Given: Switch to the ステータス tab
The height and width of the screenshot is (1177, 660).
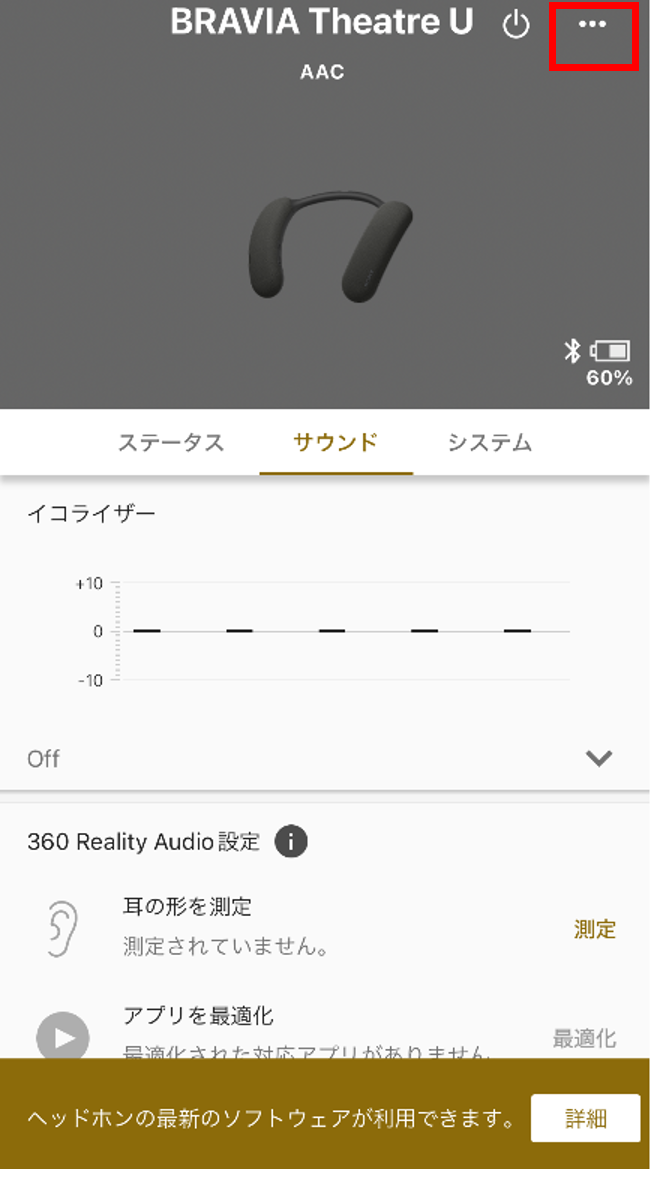Looking at the screenshot, I should [171, 442].
